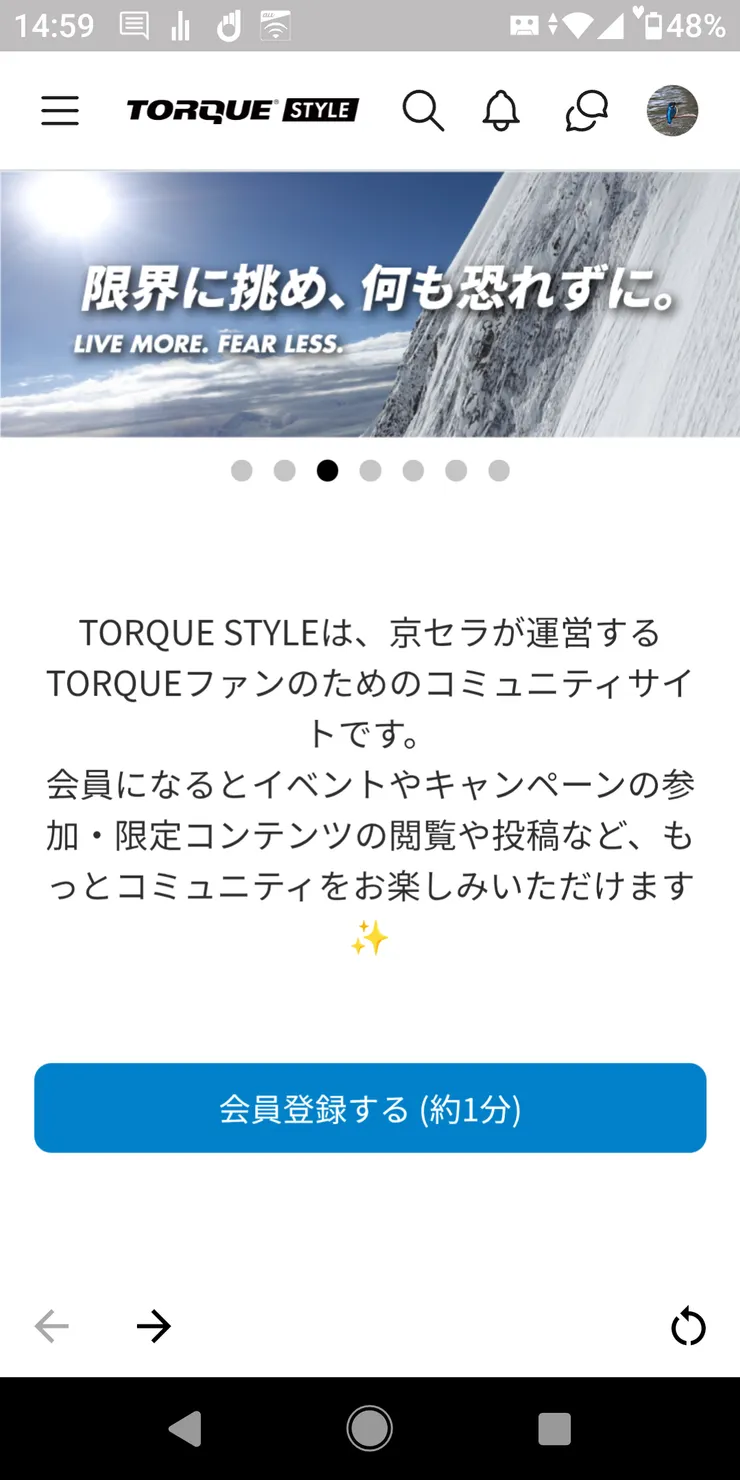
Task: Open the recent apps overview
Action: click(x=554, y=1428)
